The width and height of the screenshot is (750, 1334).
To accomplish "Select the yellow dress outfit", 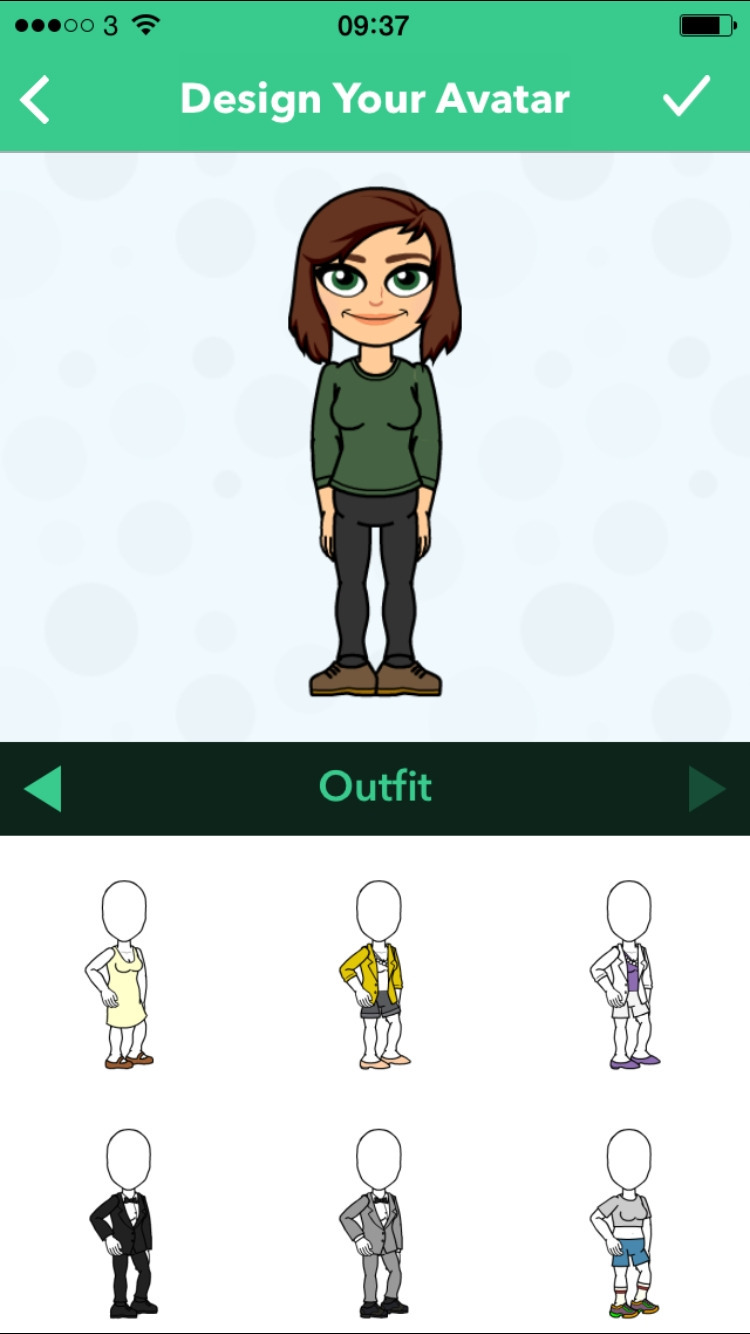I will (124, 975).
